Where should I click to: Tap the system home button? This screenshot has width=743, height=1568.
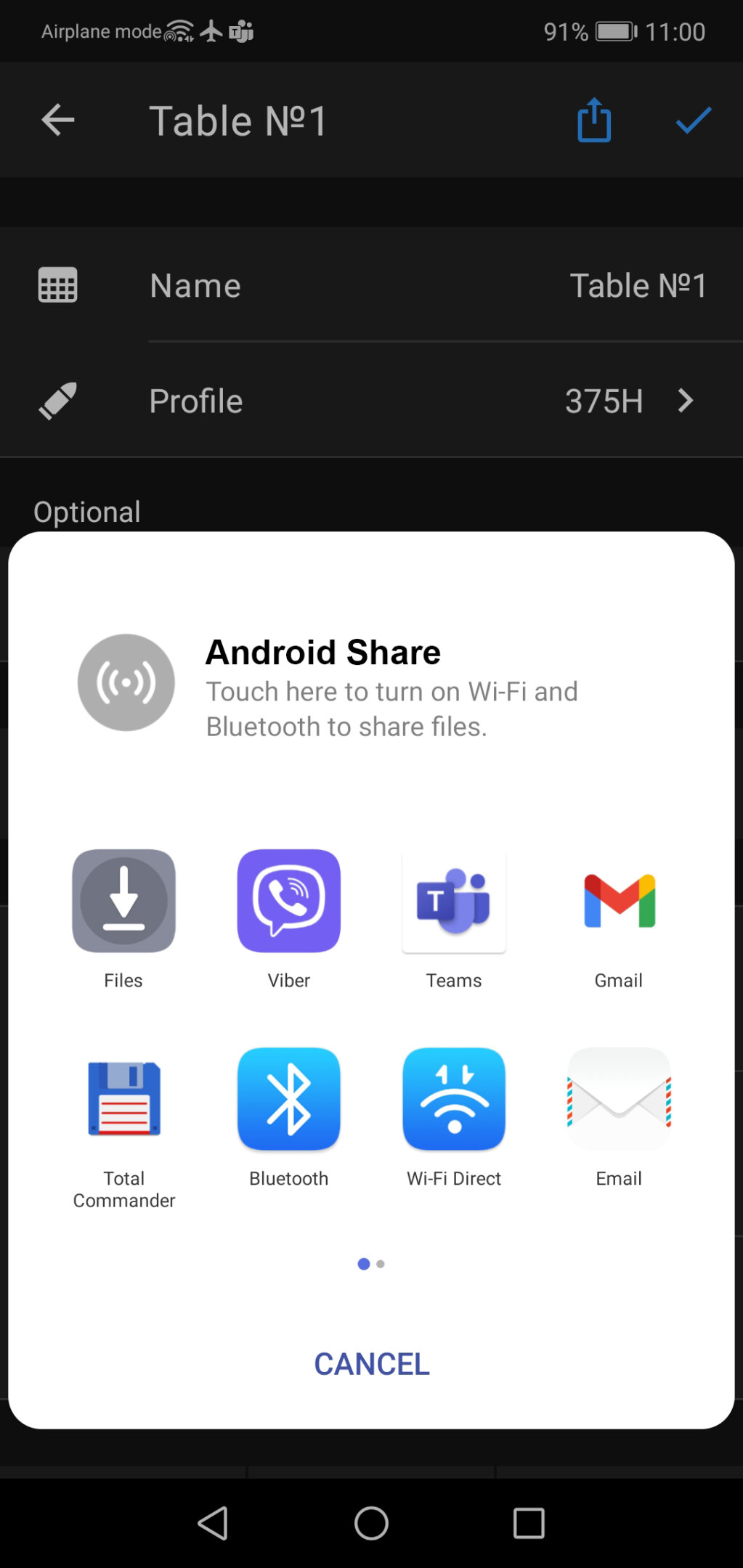[371, 1523]
